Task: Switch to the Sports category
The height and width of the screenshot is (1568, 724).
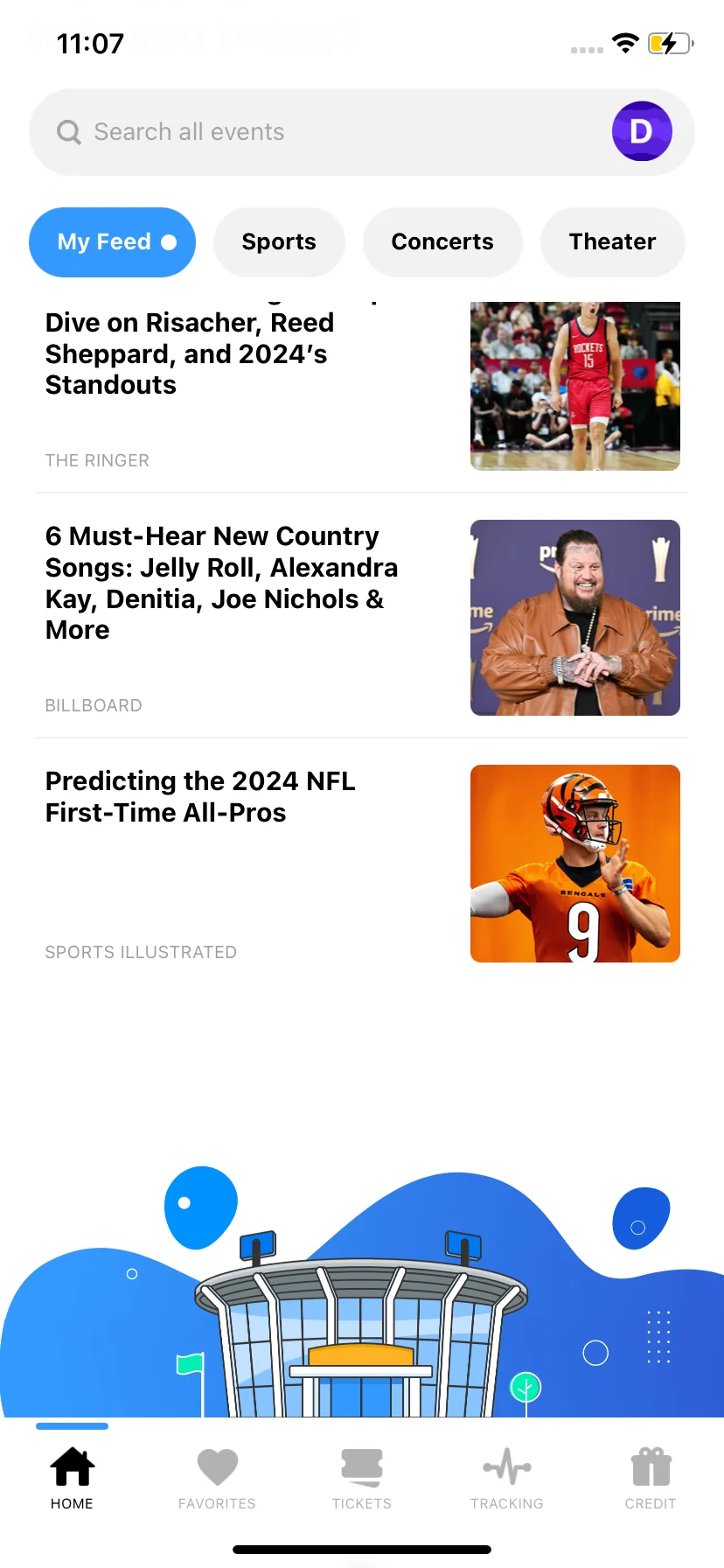Action: pyautogui.click(x=279, y=242)
